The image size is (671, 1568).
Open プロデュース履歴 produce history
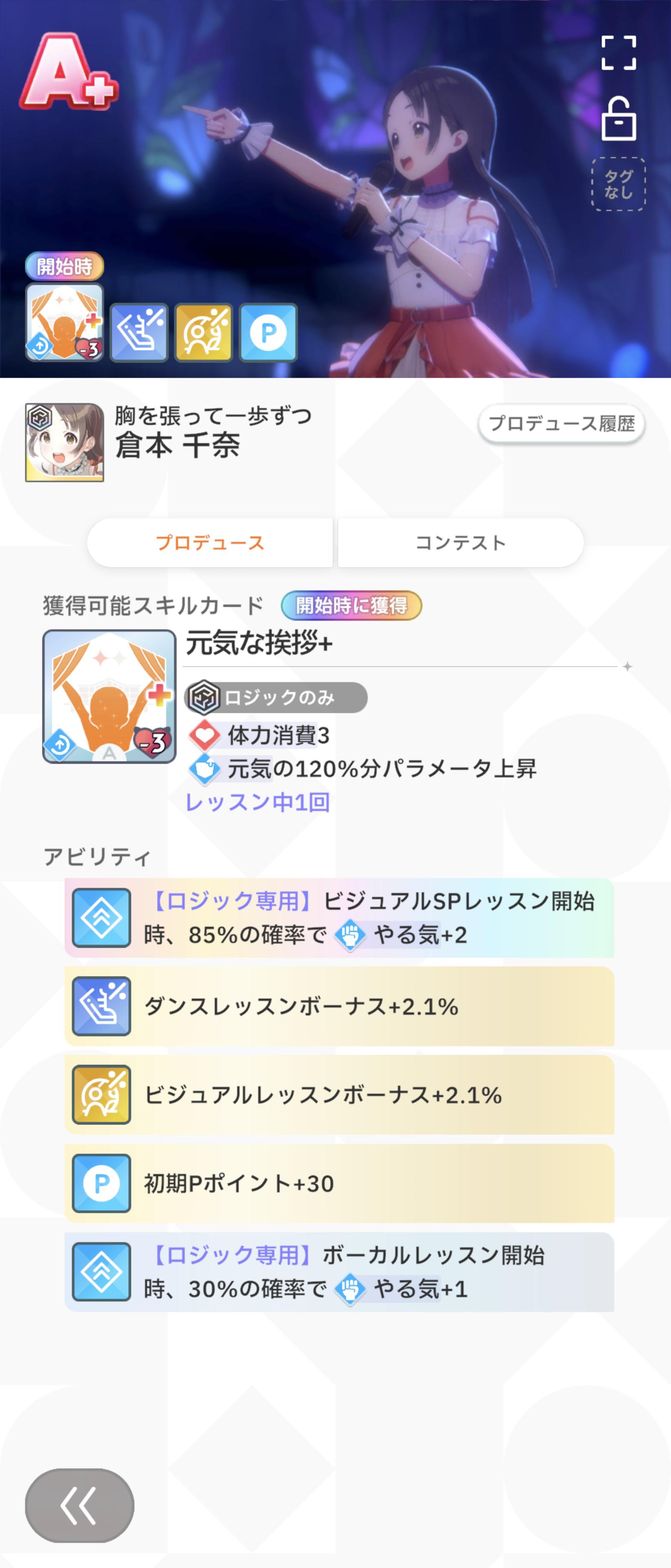(561, 423)
